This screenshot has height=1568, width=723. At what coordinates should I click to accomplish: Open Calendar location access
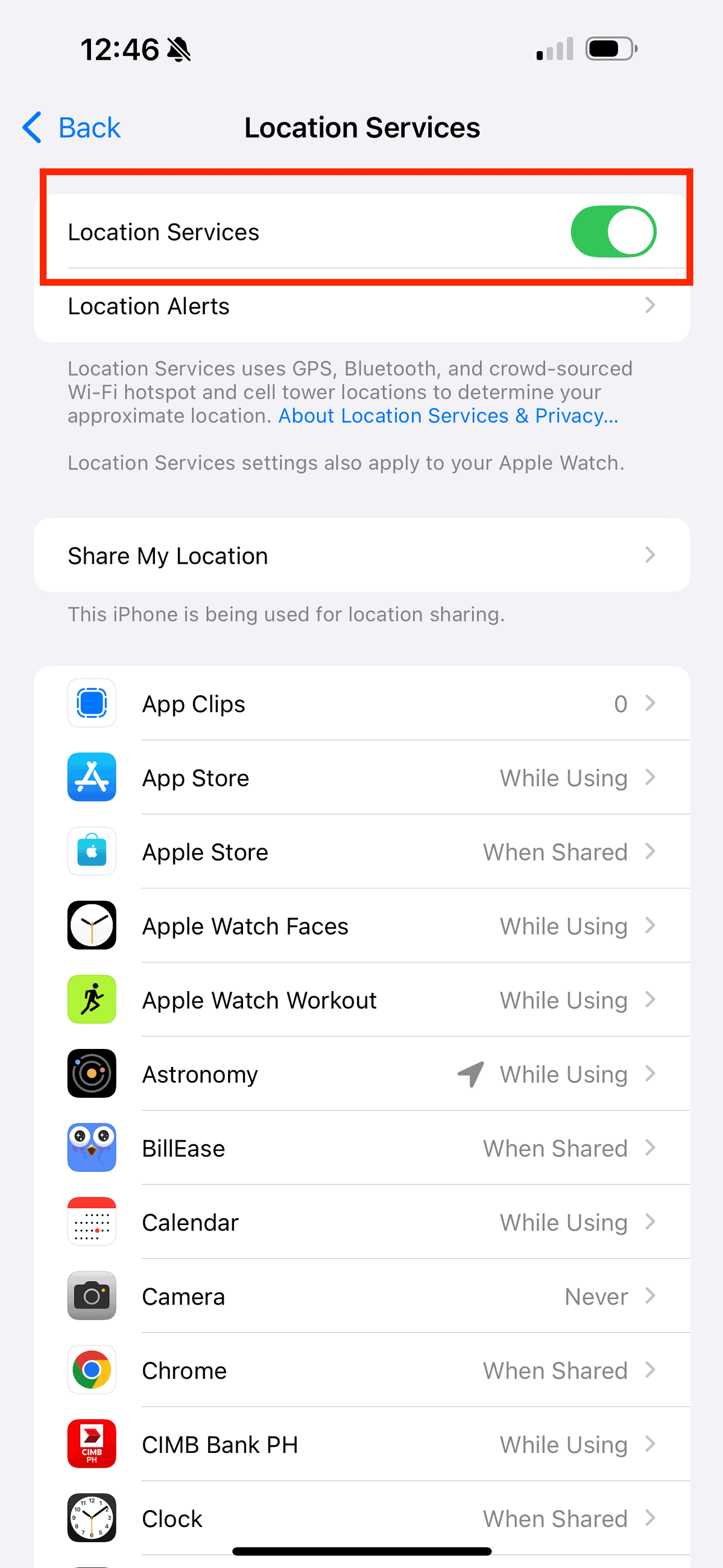point(361,1222)
